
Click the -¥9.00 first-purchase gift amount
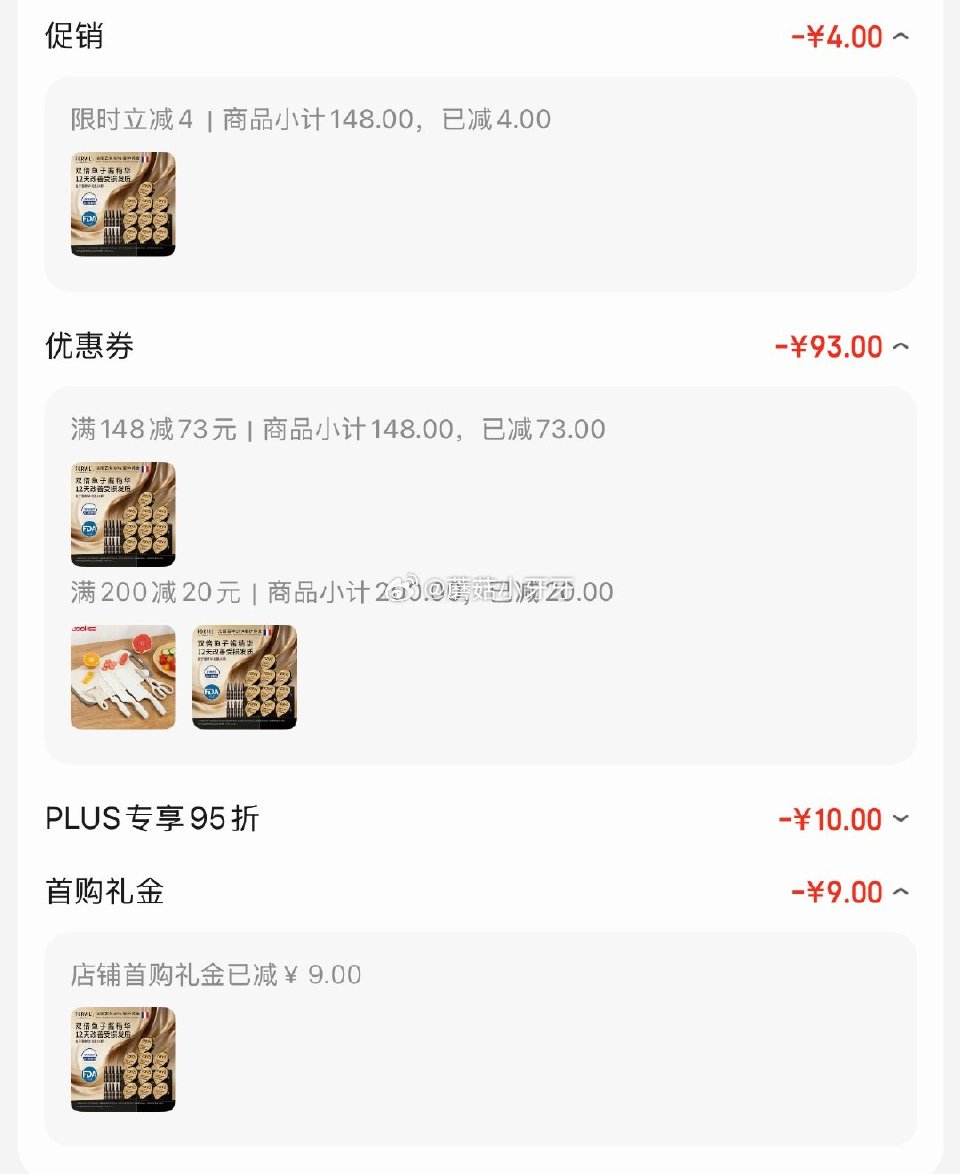pos(836,890)
